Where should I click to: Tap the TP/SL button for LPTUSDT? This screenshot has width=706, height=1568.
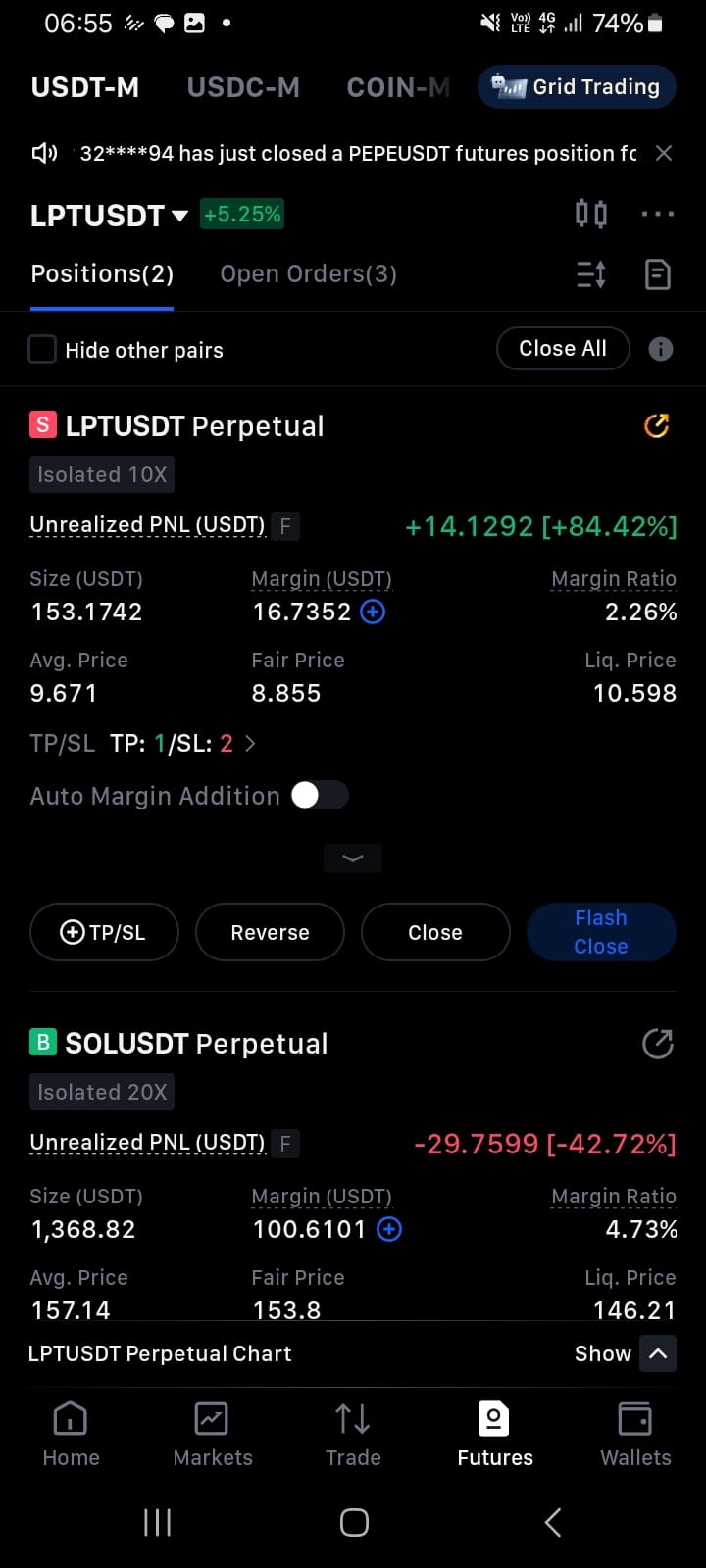104,932
